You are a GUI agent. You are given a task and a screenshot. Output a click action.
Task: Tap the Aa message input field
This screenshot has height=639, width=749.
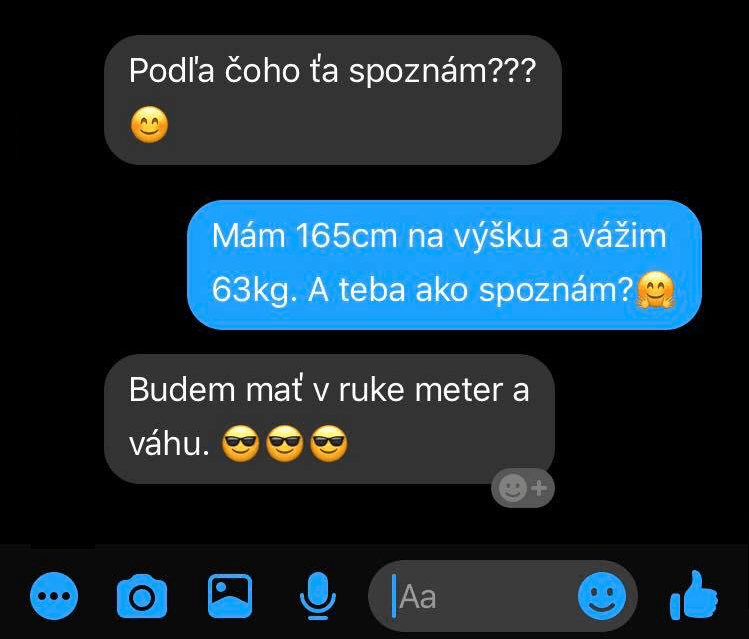click(470, 597)
